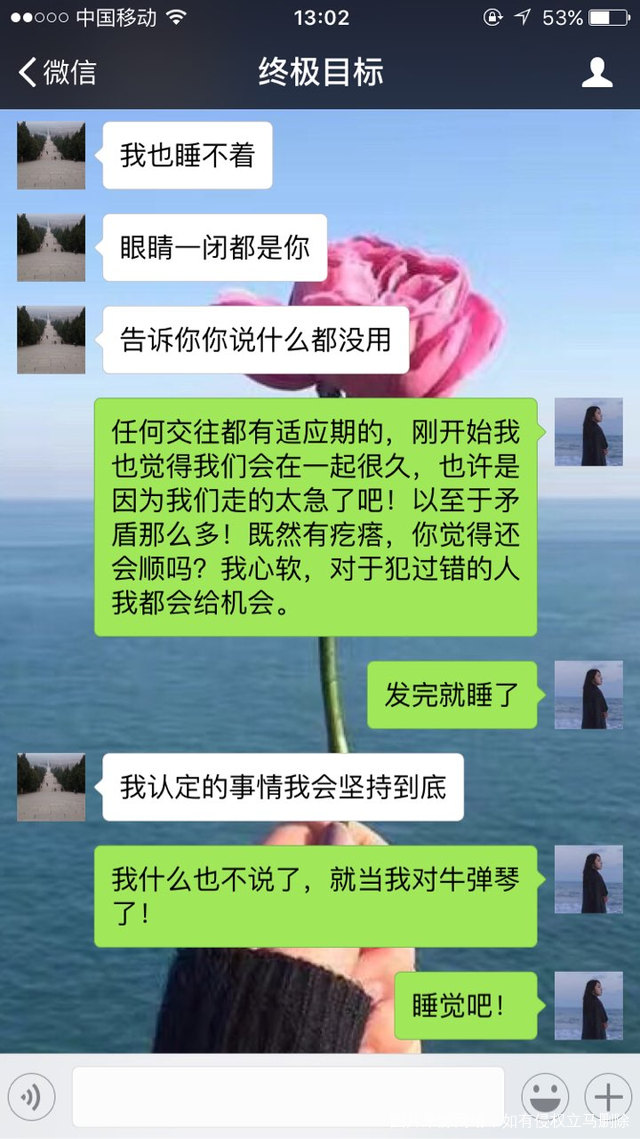
Task: Go back to the 微信 chat list
Action: pyautogui.click(x=57, y=72)
